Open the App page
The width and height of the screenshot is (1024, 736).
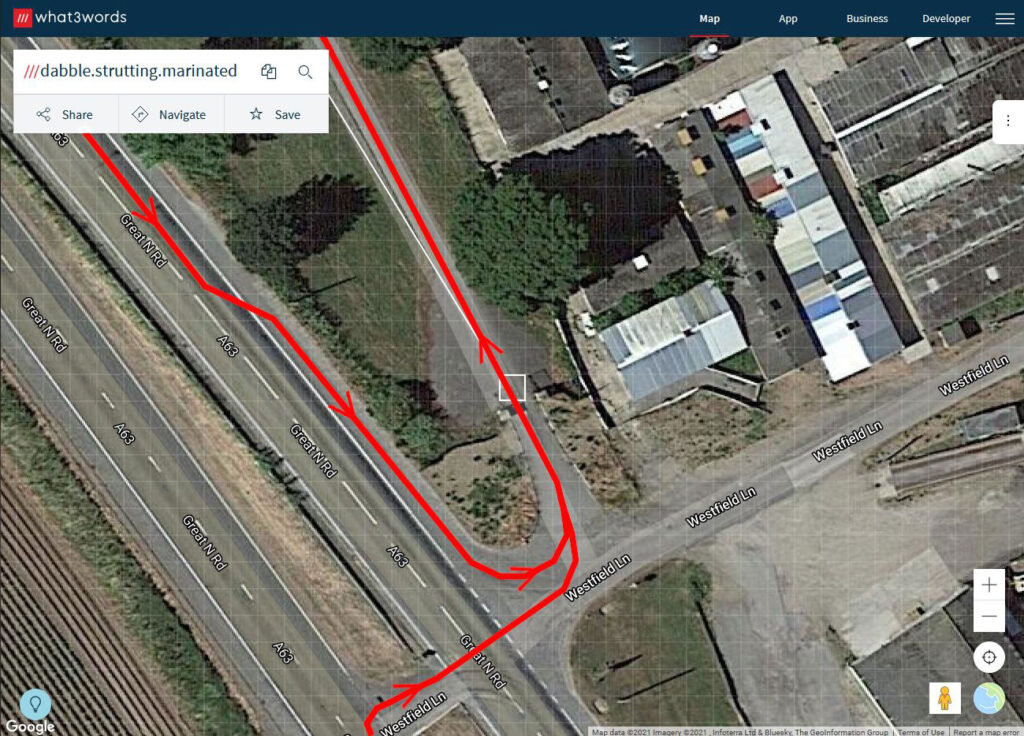point(788,19)
